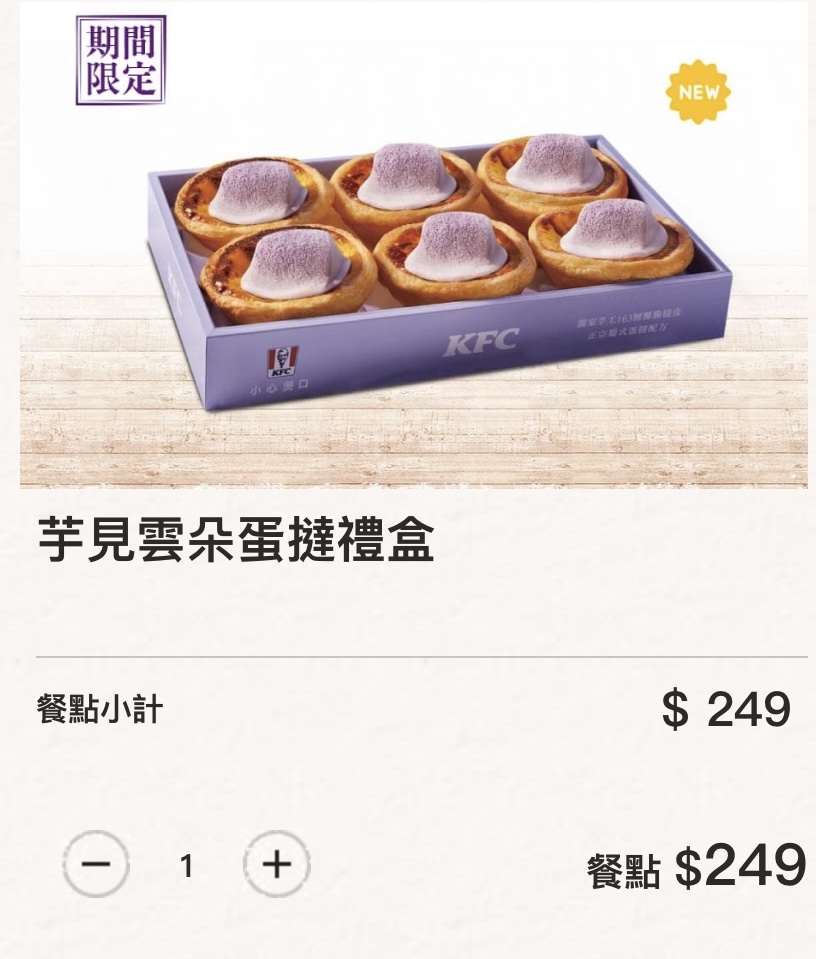Decrease the egg tart box quantity
This screenshot has height=959, width=816.
(96, 864)
